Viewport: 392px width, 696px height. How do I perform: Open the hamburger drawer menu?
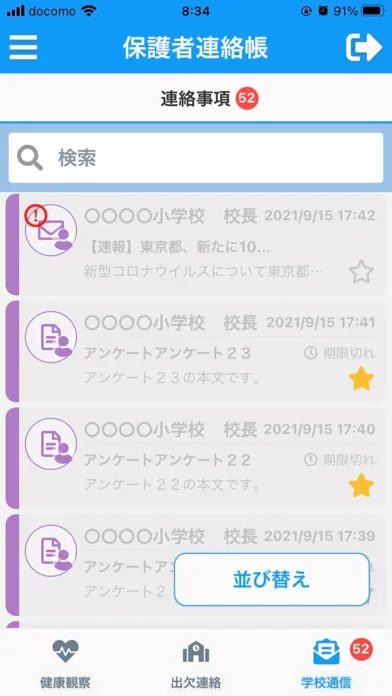pos(23,47)
